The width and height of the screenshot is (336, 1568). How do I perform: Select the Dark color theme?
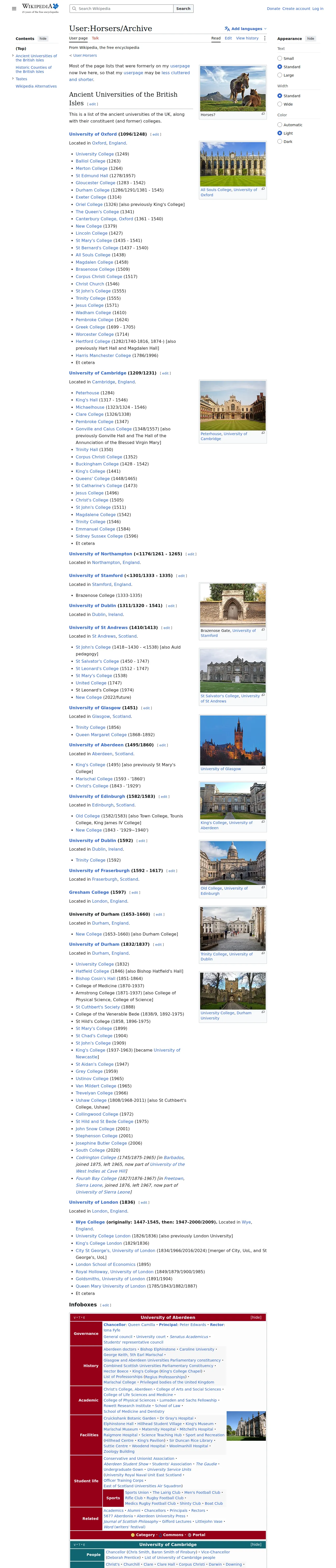285,141
